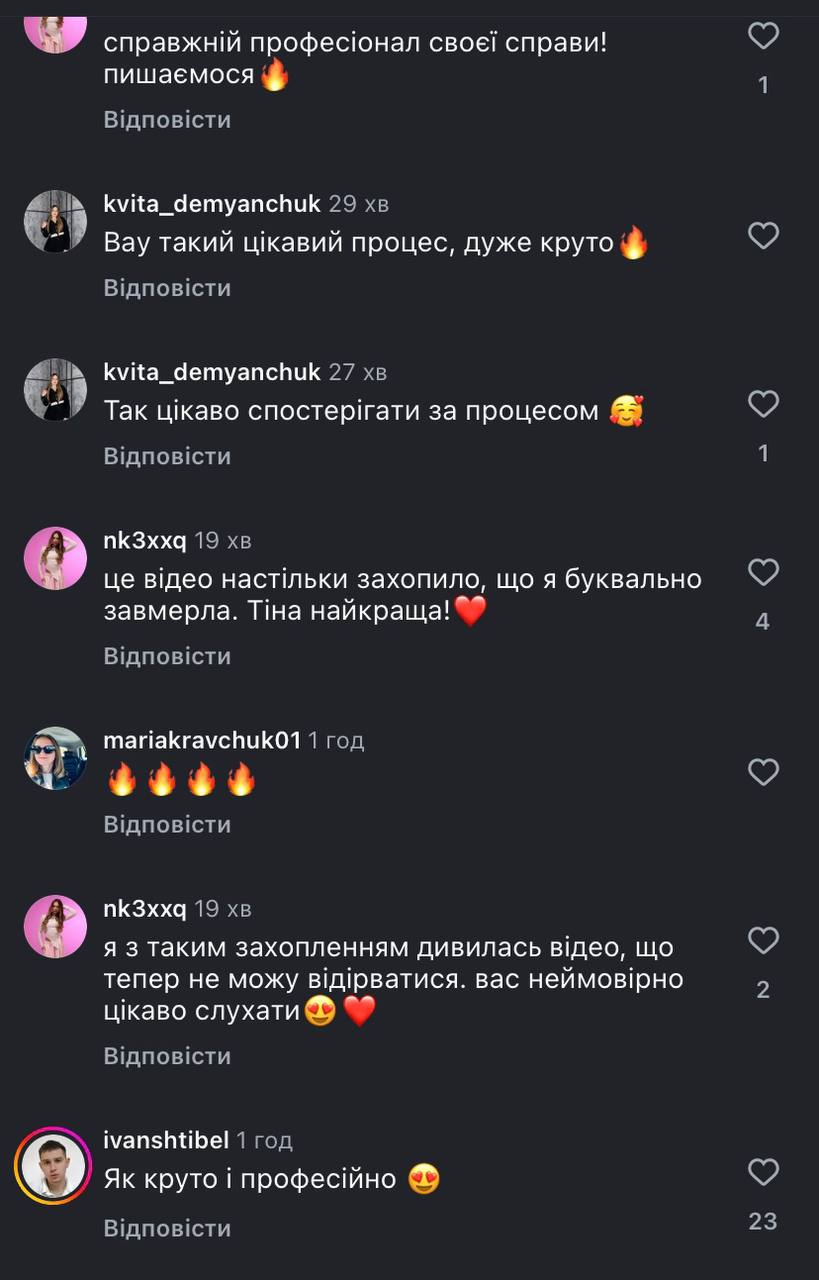The image size is (819, 1280).
Task: Reply to the 'справжній професіонал' comment
Action: pyautogui.click(x=167, y=120)
